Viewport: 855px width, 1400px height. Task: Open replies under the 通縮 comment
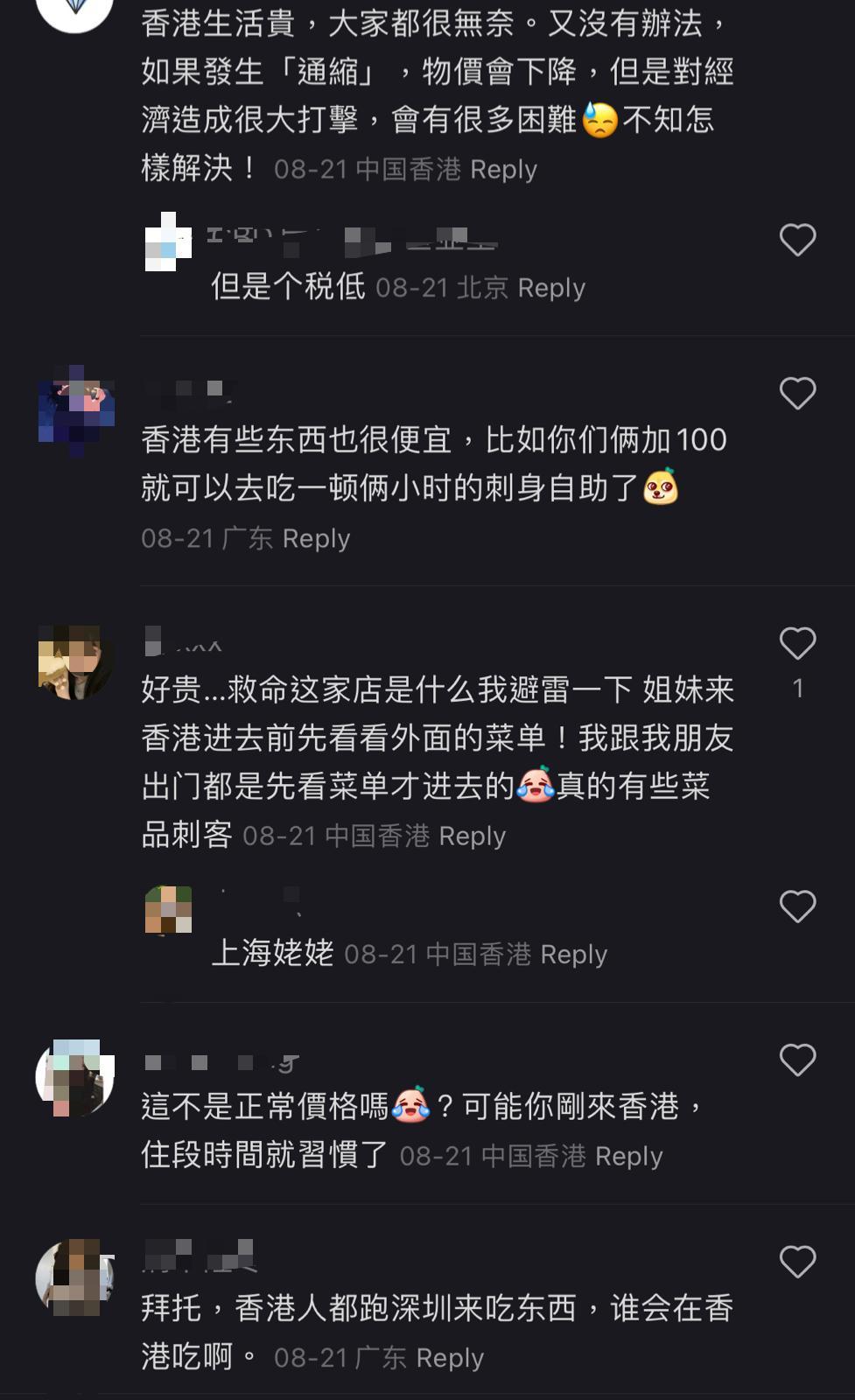pyautogui.click(x=504, y=169)
